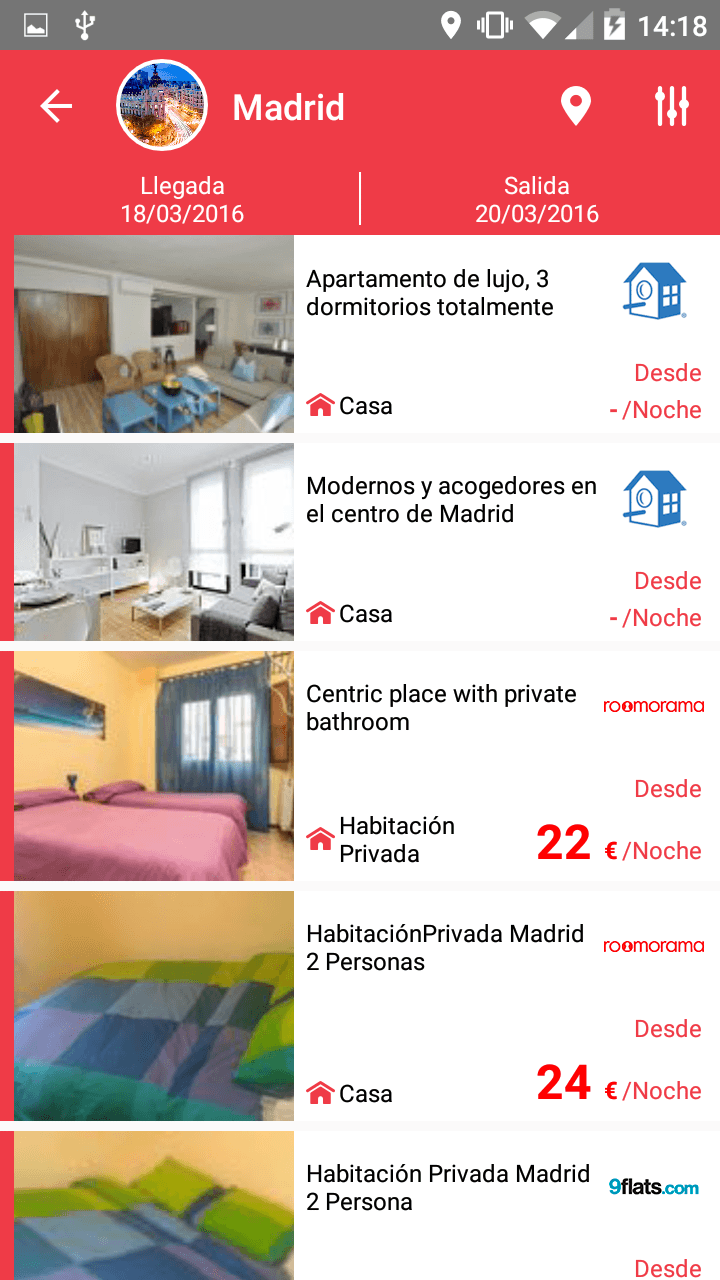Open the filter sliders
Screen dimensions: 720x1280
click(x=672, y=106)
